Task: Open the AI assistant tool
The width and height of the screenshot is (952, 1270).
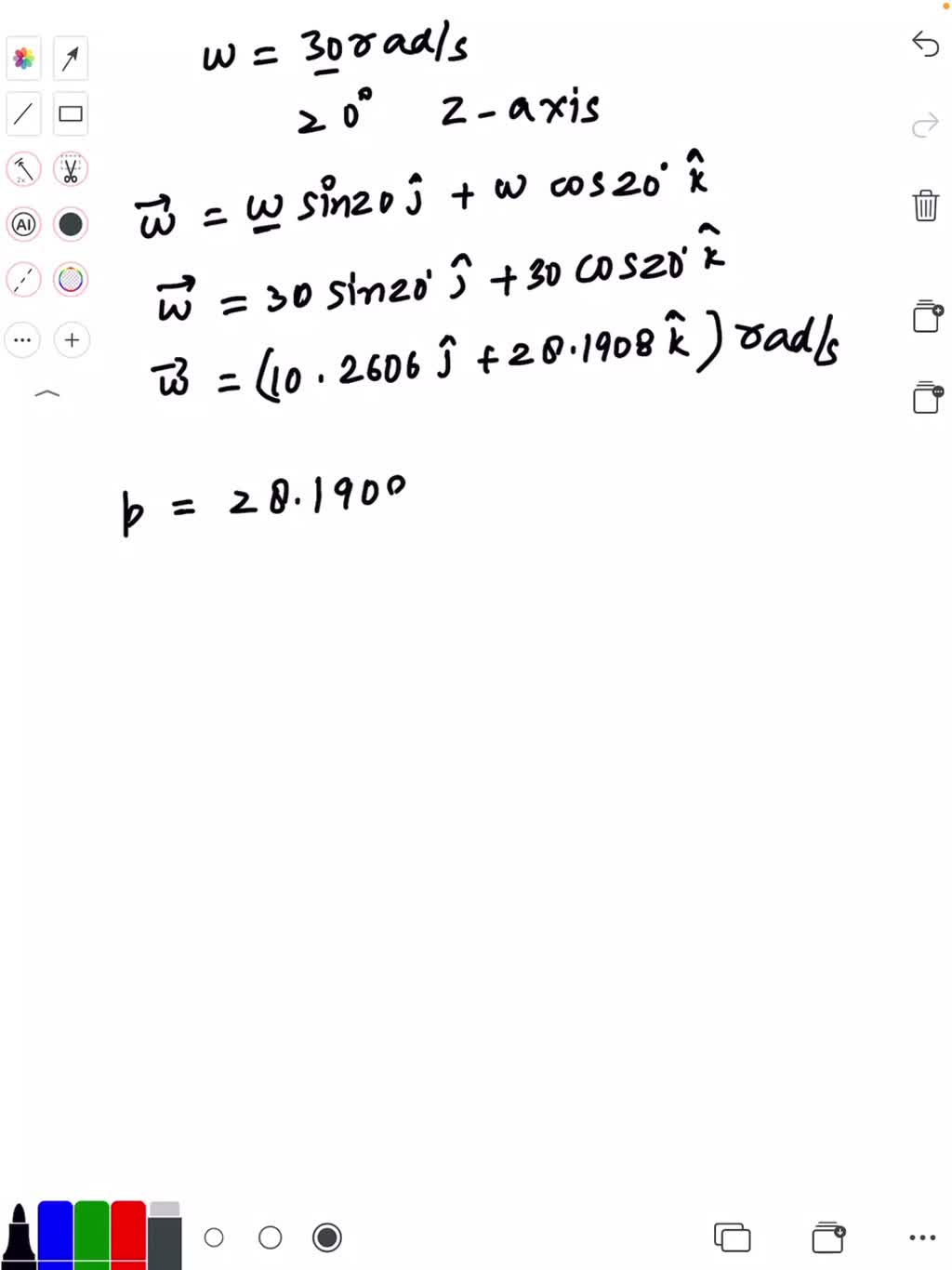Action: click(x=24, y=224)
